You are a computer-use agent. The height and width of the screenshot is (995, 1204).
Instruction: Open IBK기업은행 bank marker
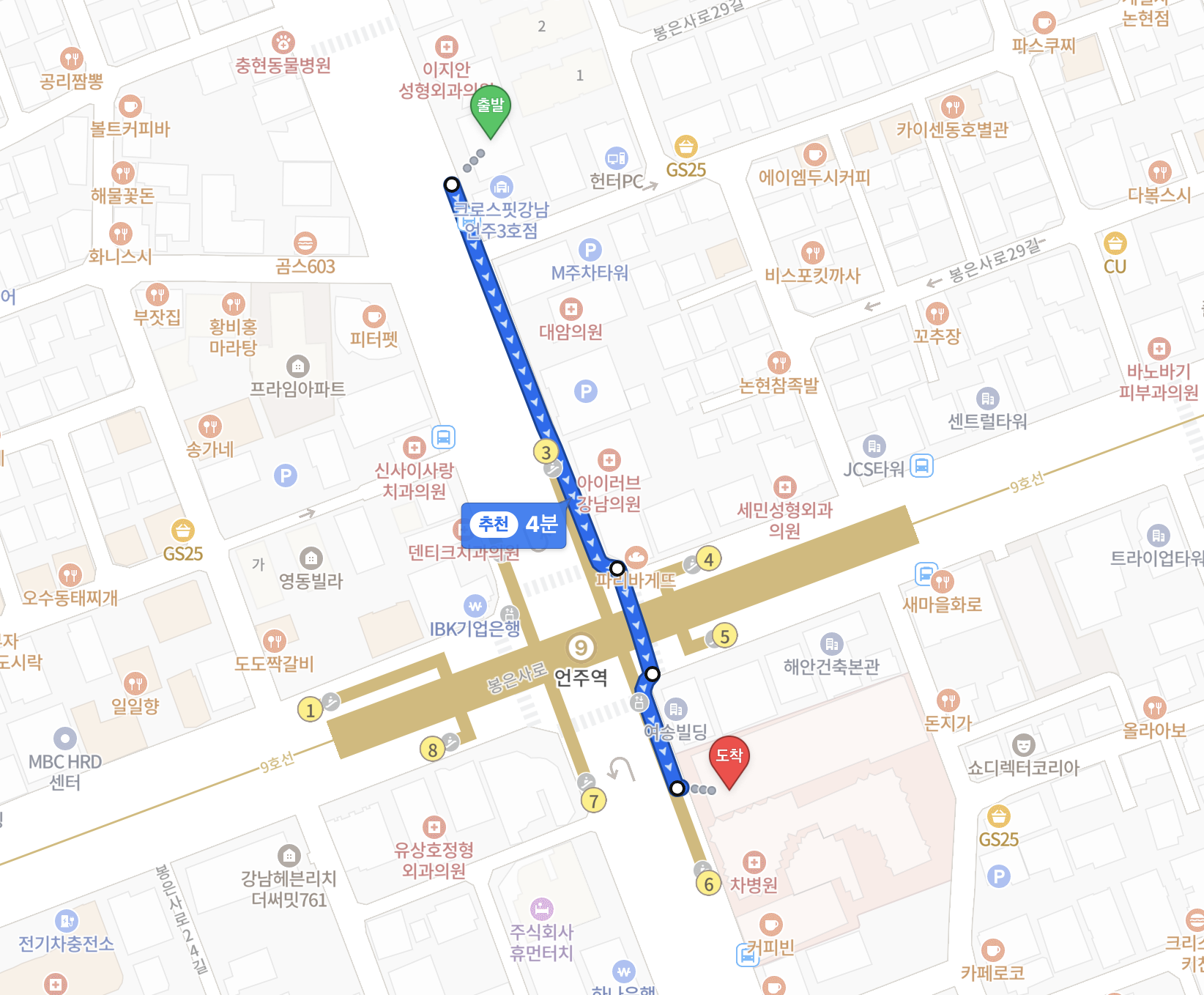tap(475, 606)
